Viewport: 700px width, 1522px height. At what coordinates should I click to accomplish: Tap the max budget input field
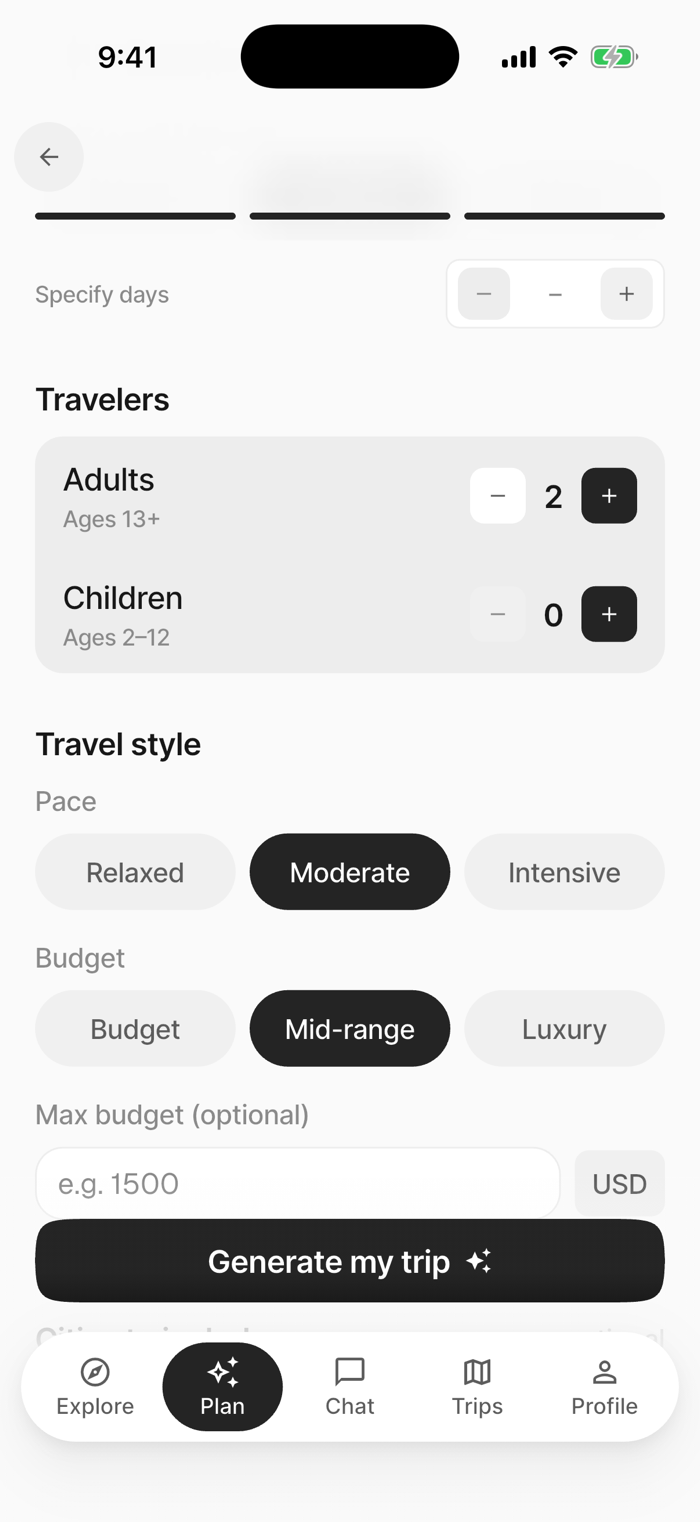point(298,1184)
